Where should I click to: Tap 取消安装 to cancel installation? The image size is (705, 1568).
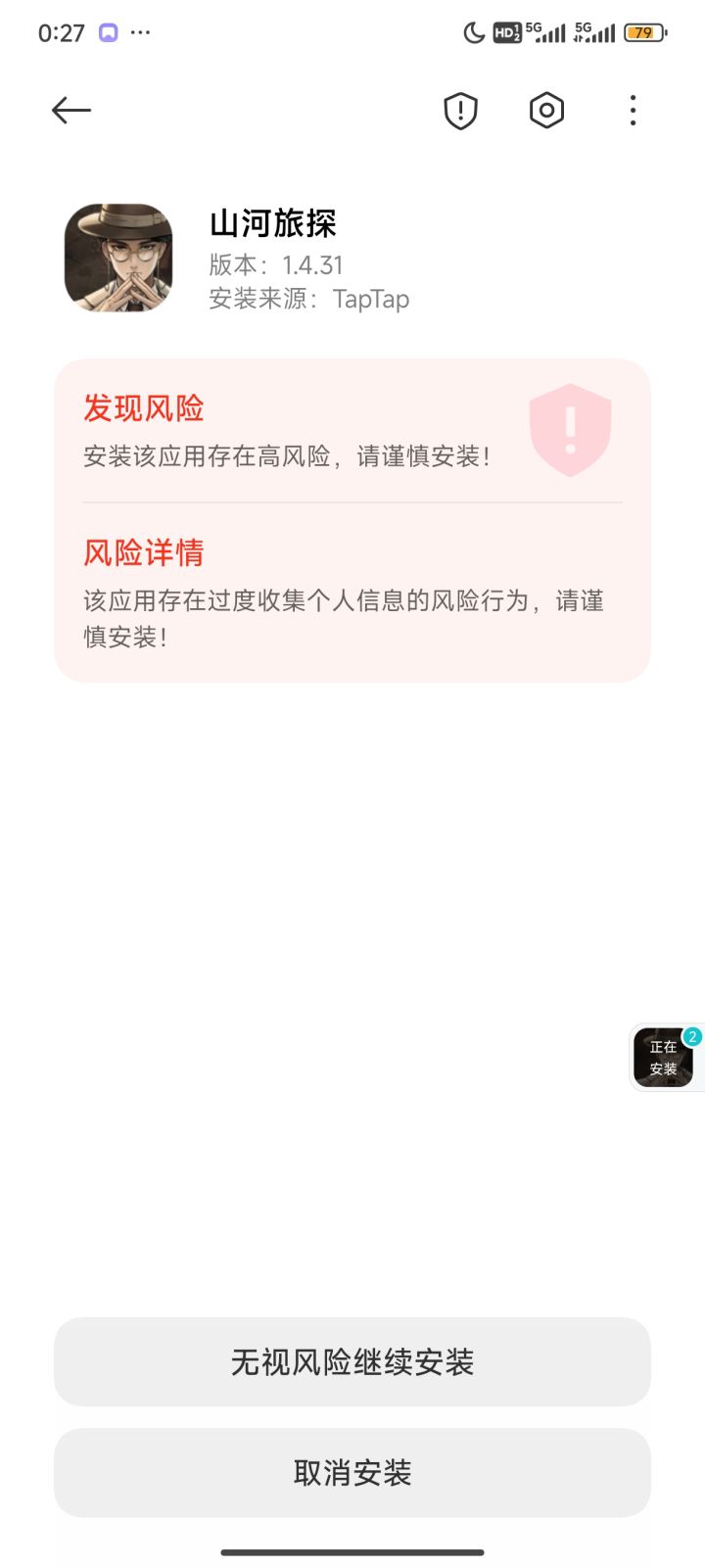click(x=352, y=1471)
